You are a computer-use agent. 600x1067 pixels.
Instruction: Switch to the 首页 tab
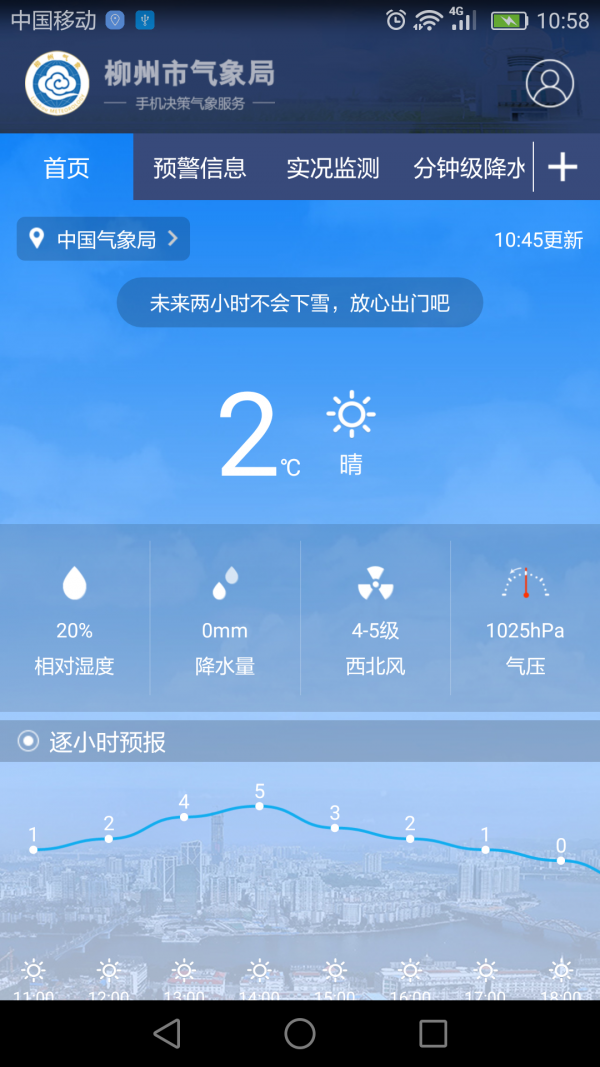pyautogui.click(x=67, y=168)
